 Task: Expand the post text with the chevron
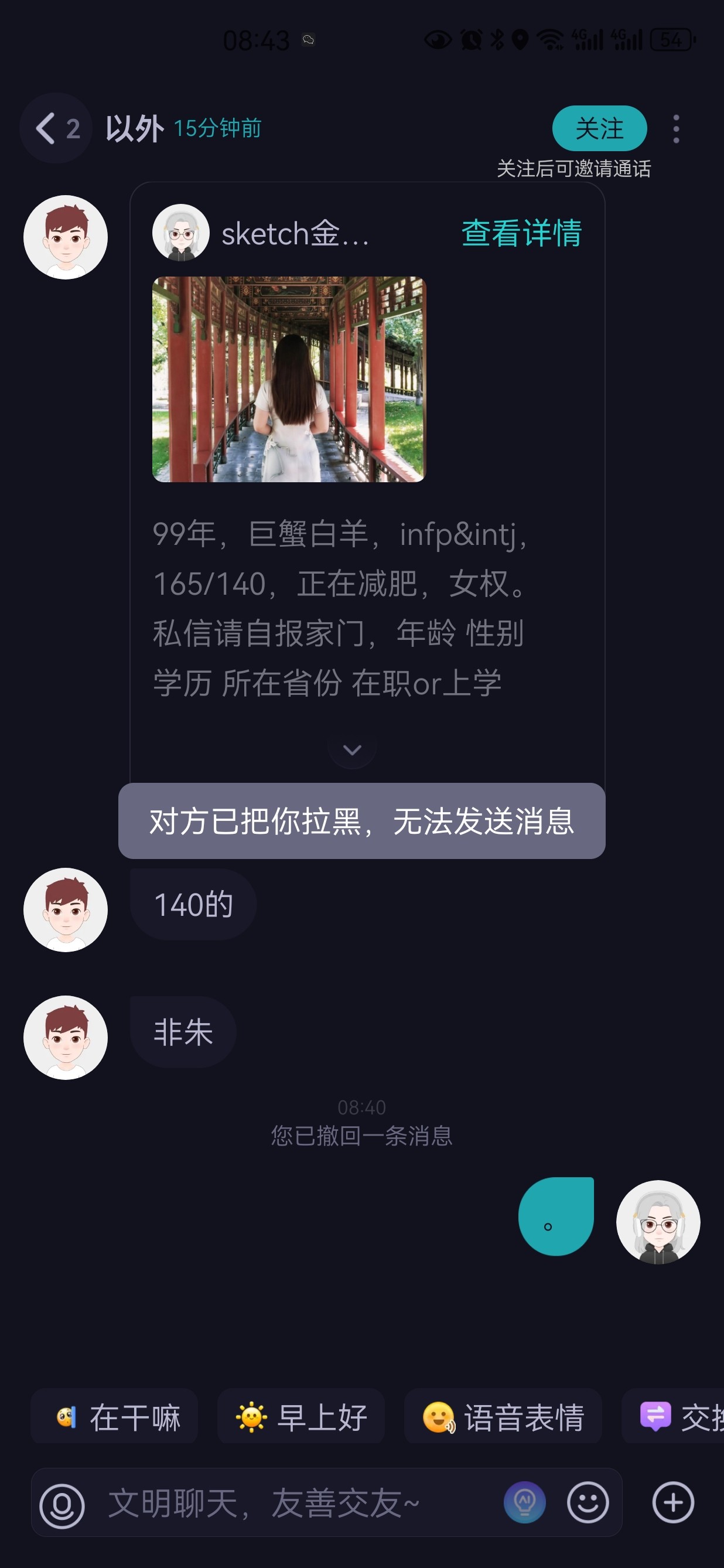(352, 749)
